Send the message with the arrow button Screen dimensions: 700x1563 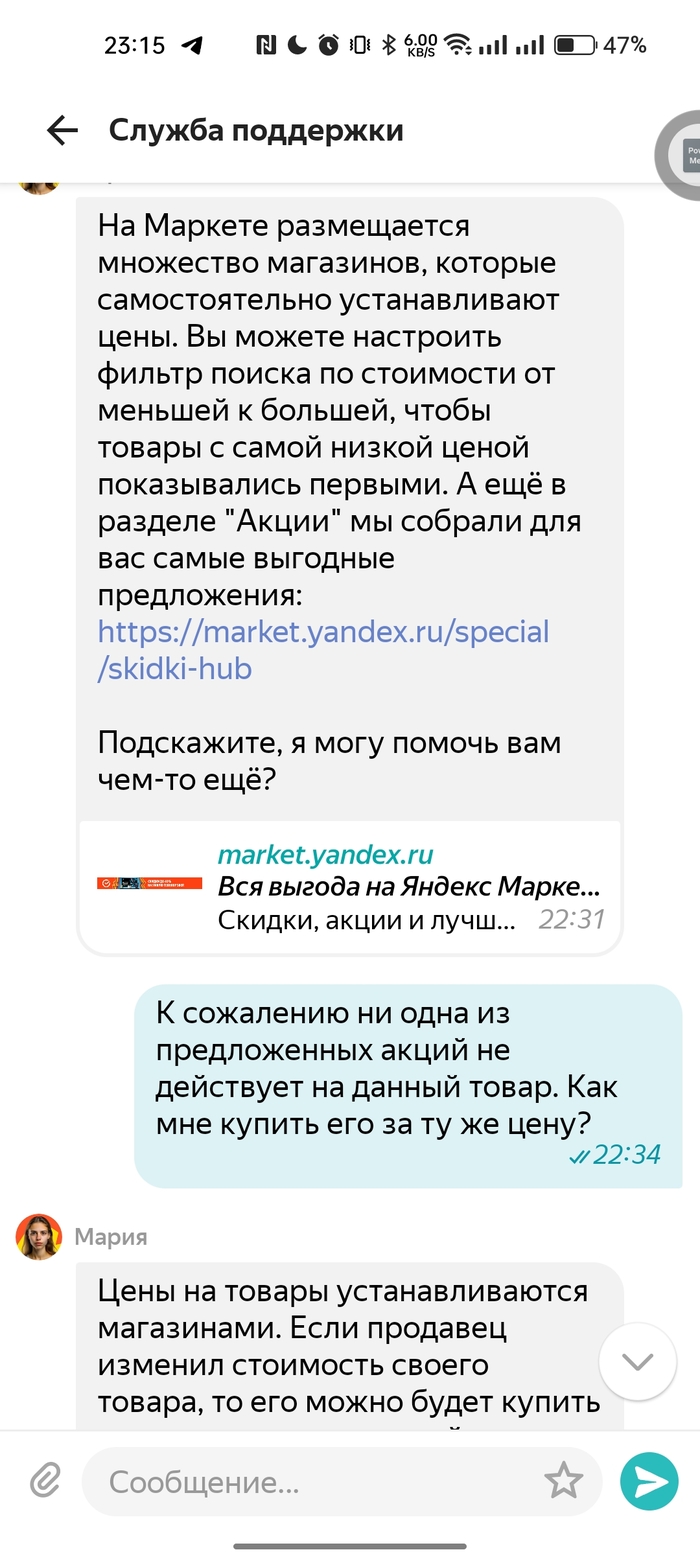(648, 1481)
